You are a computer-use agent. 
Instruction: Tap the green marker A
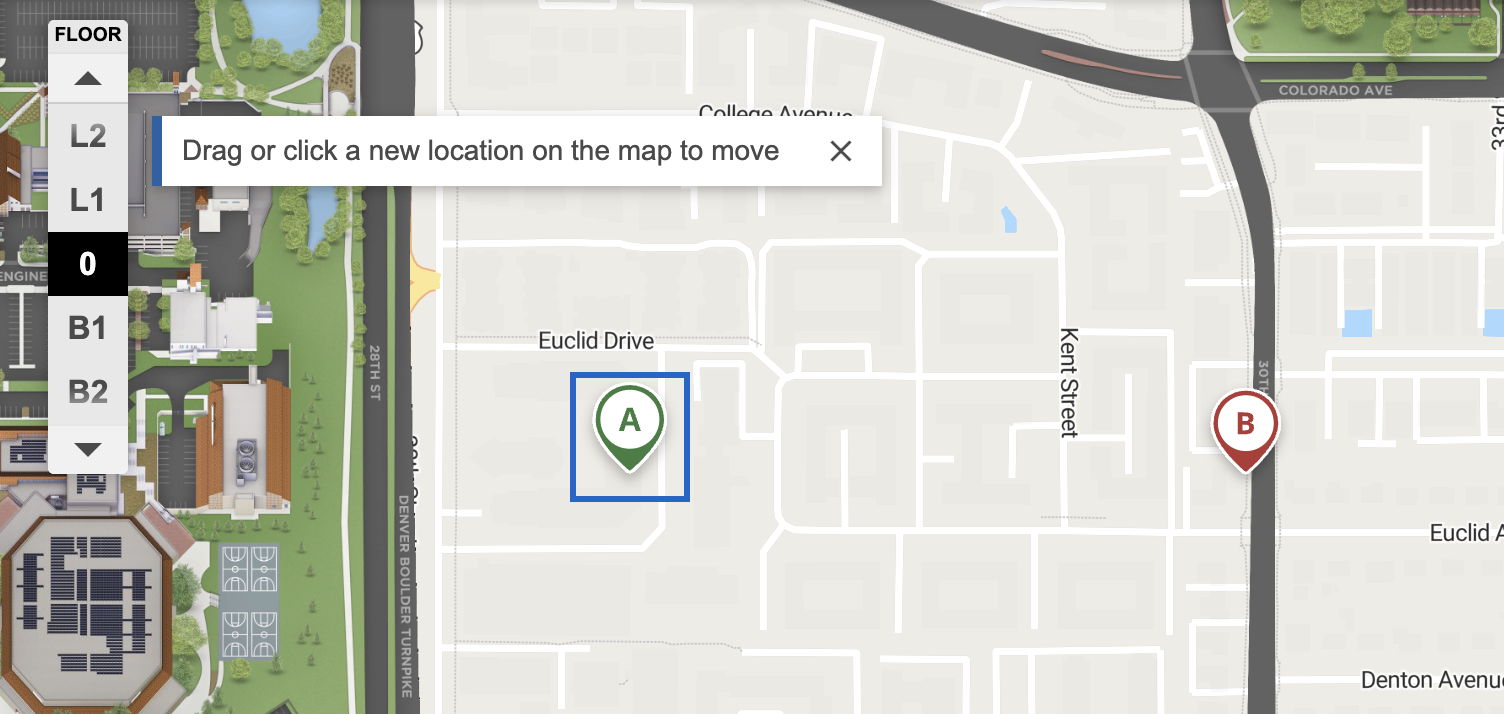click(x=630, y=422)
